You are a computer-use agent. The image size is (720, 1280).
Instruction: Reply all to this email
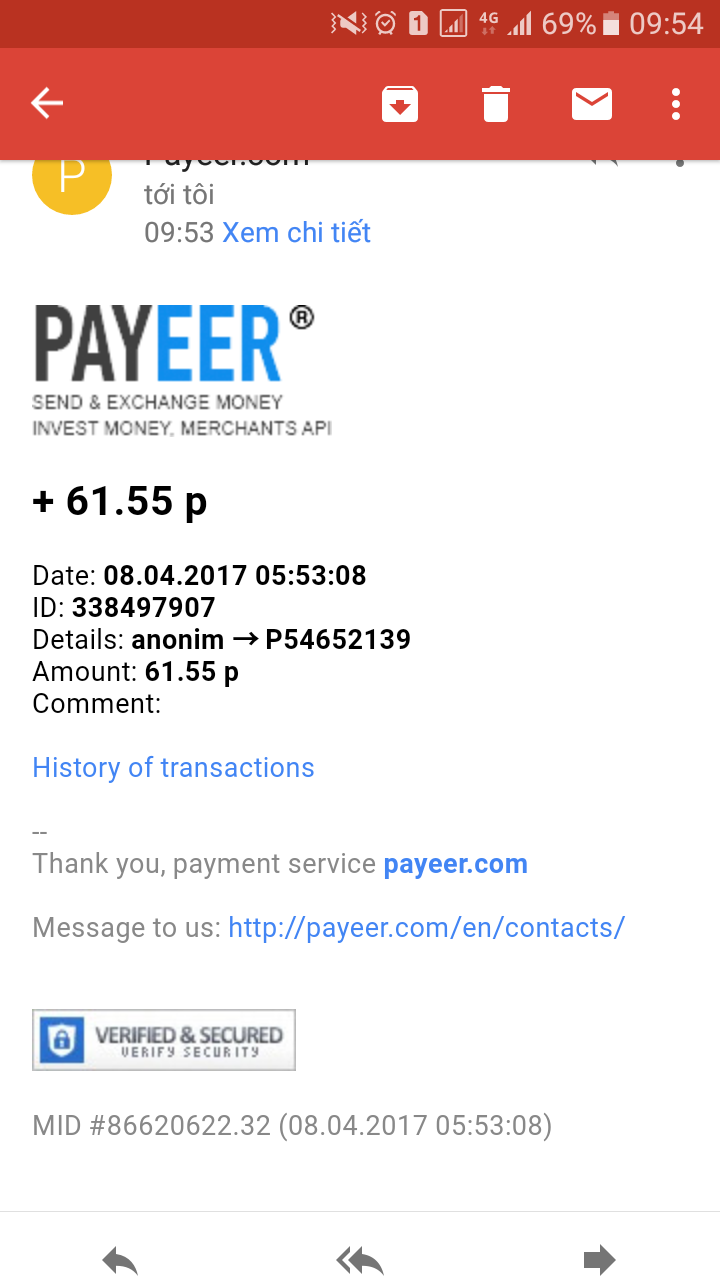point(360,1260)
